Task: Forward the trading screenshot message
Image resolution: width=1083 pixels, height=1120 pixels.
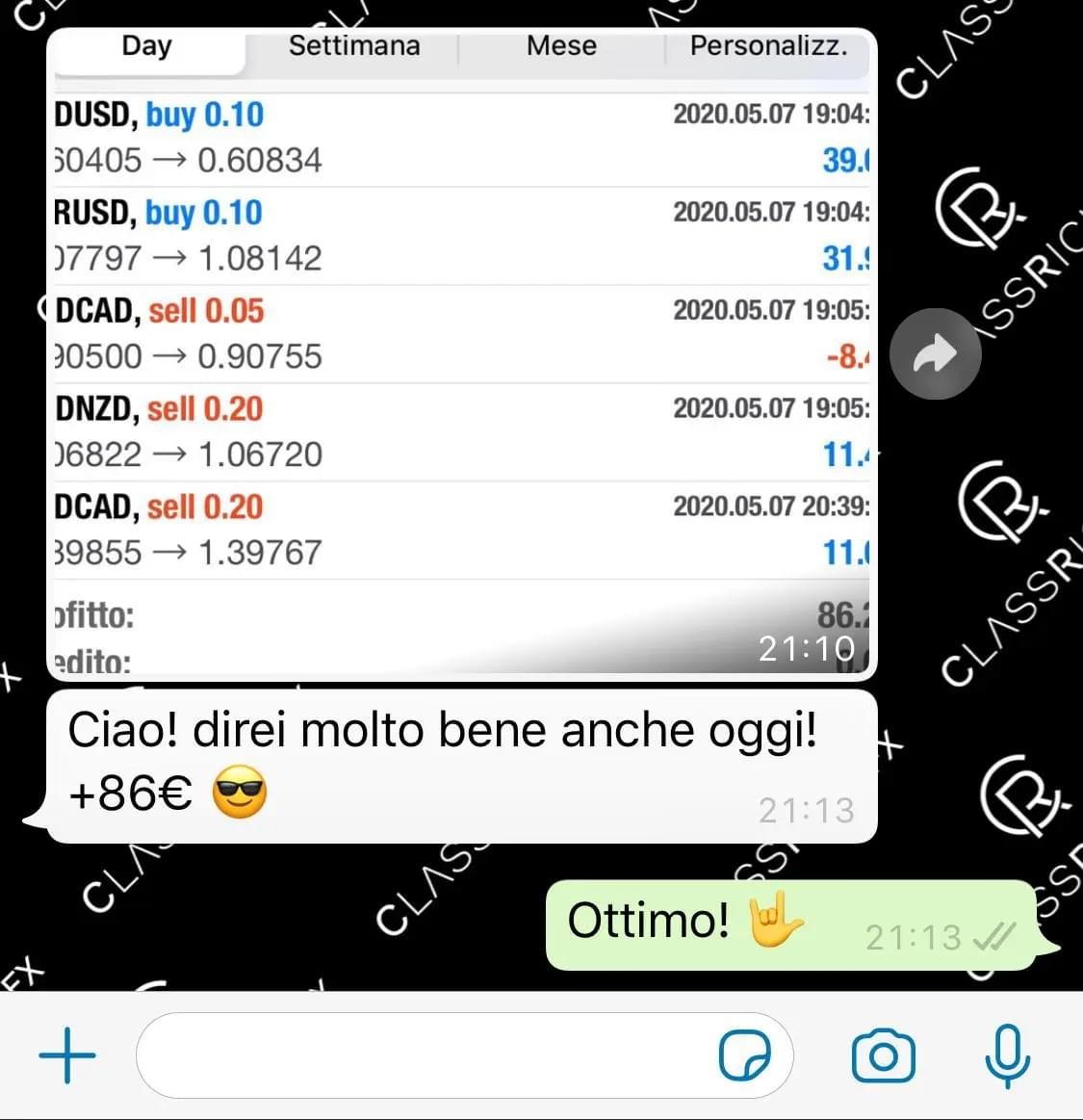Action: (x=935, y=354)
